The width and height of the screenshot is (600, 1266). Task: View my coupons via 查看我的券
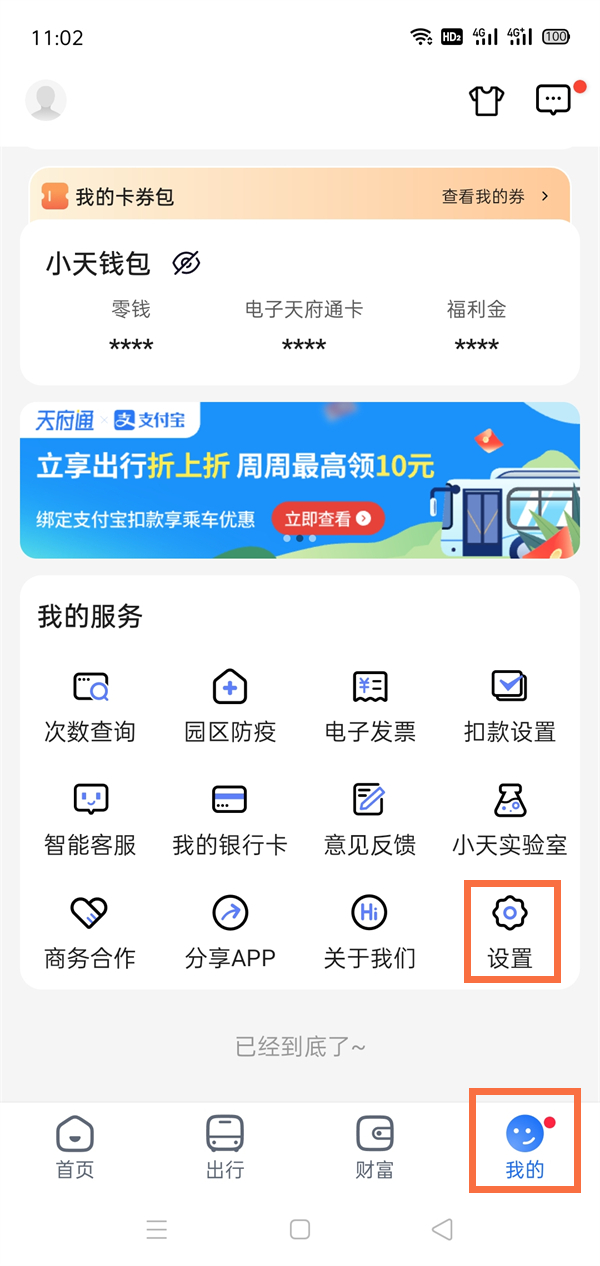tap(495, 197)
